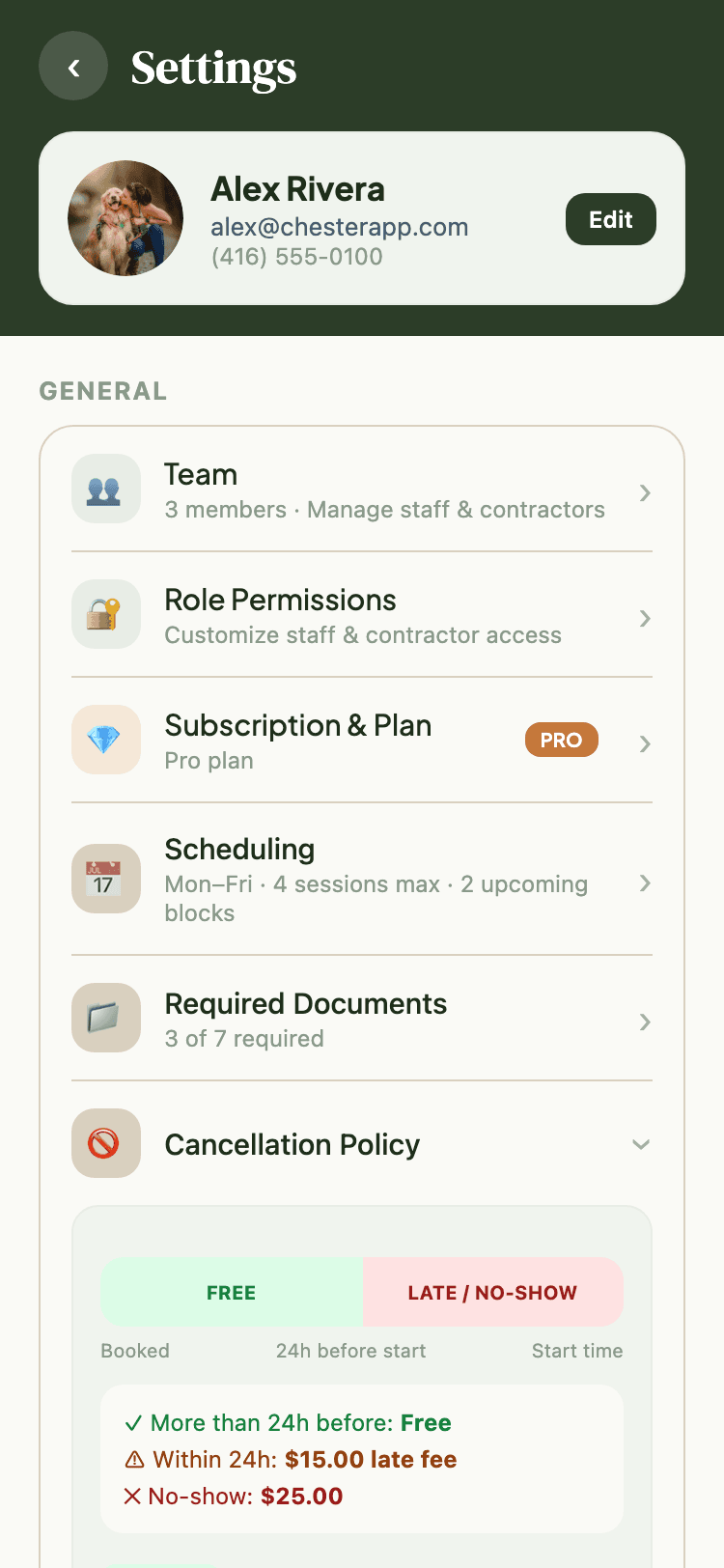
Task: Click the checkmark before 'More than 24h before'
Action: pos(133,1422)
